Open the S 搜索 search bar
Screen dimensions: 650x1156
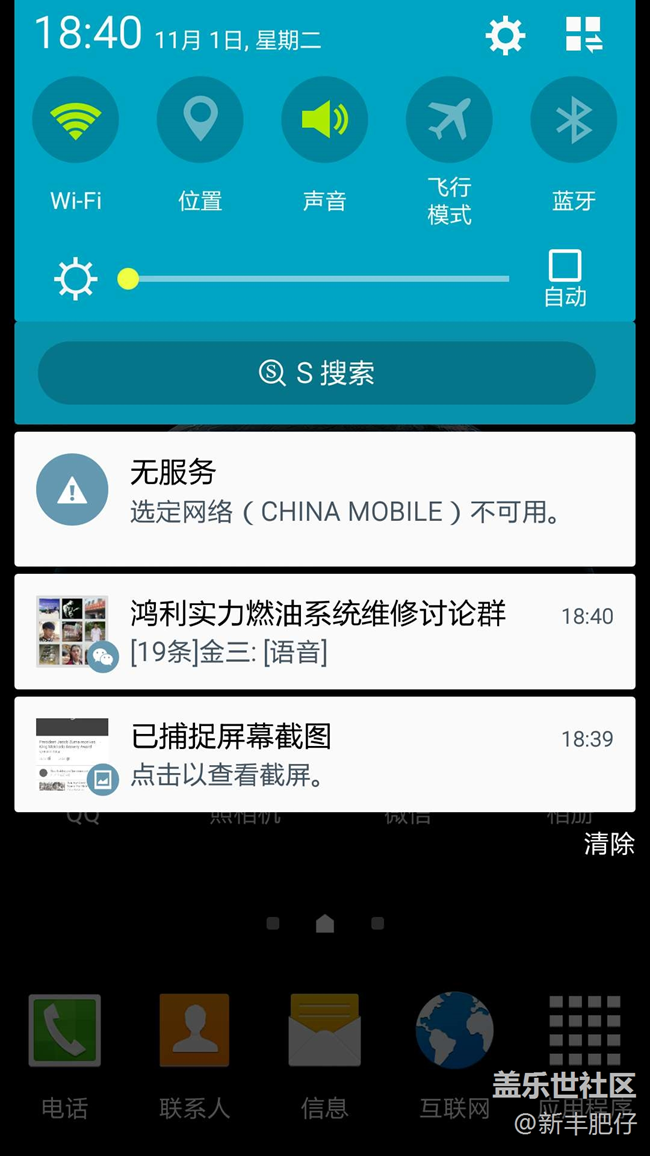pyautogui.click(x=317, y=373)
